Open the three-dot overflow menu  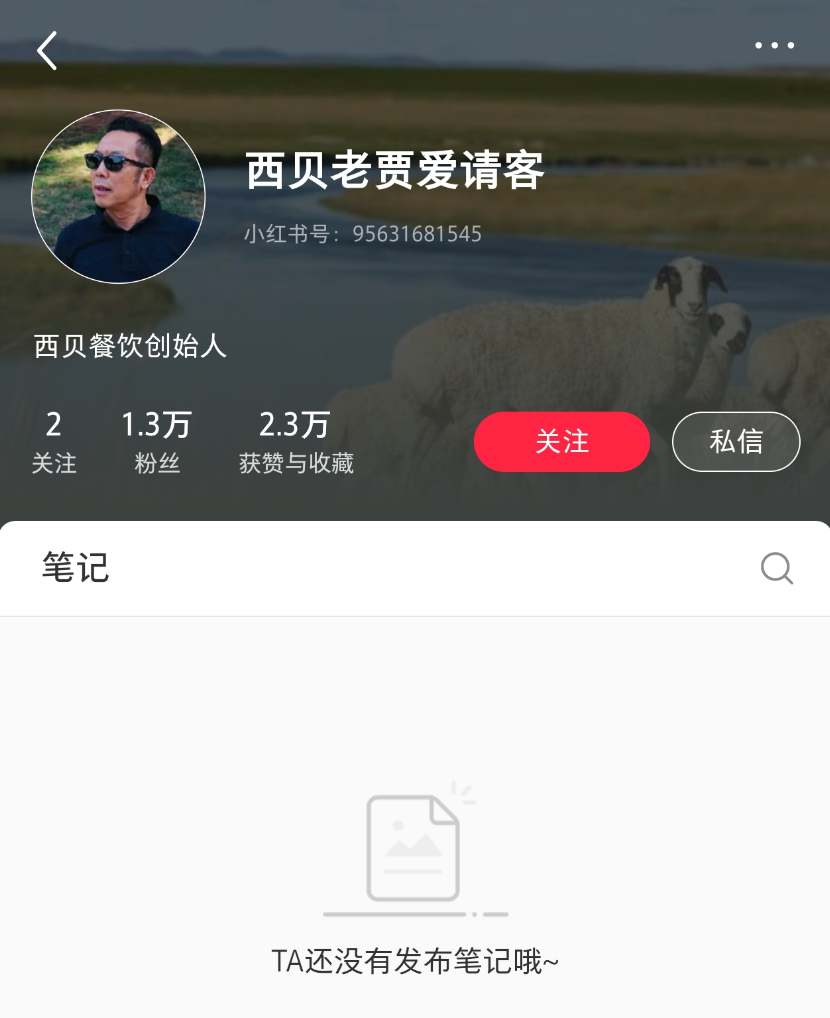point(774,46)
